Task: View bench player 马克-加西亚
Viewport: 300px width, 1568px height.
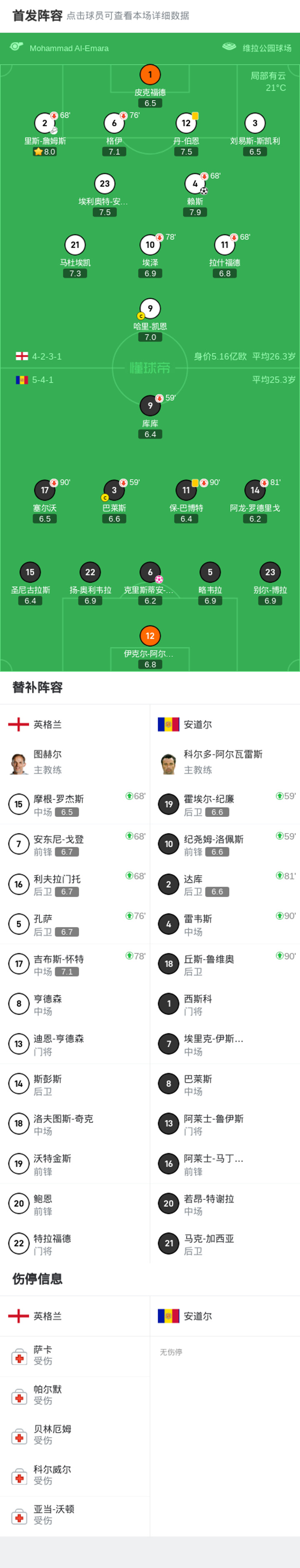Action: click(225, 1243)
